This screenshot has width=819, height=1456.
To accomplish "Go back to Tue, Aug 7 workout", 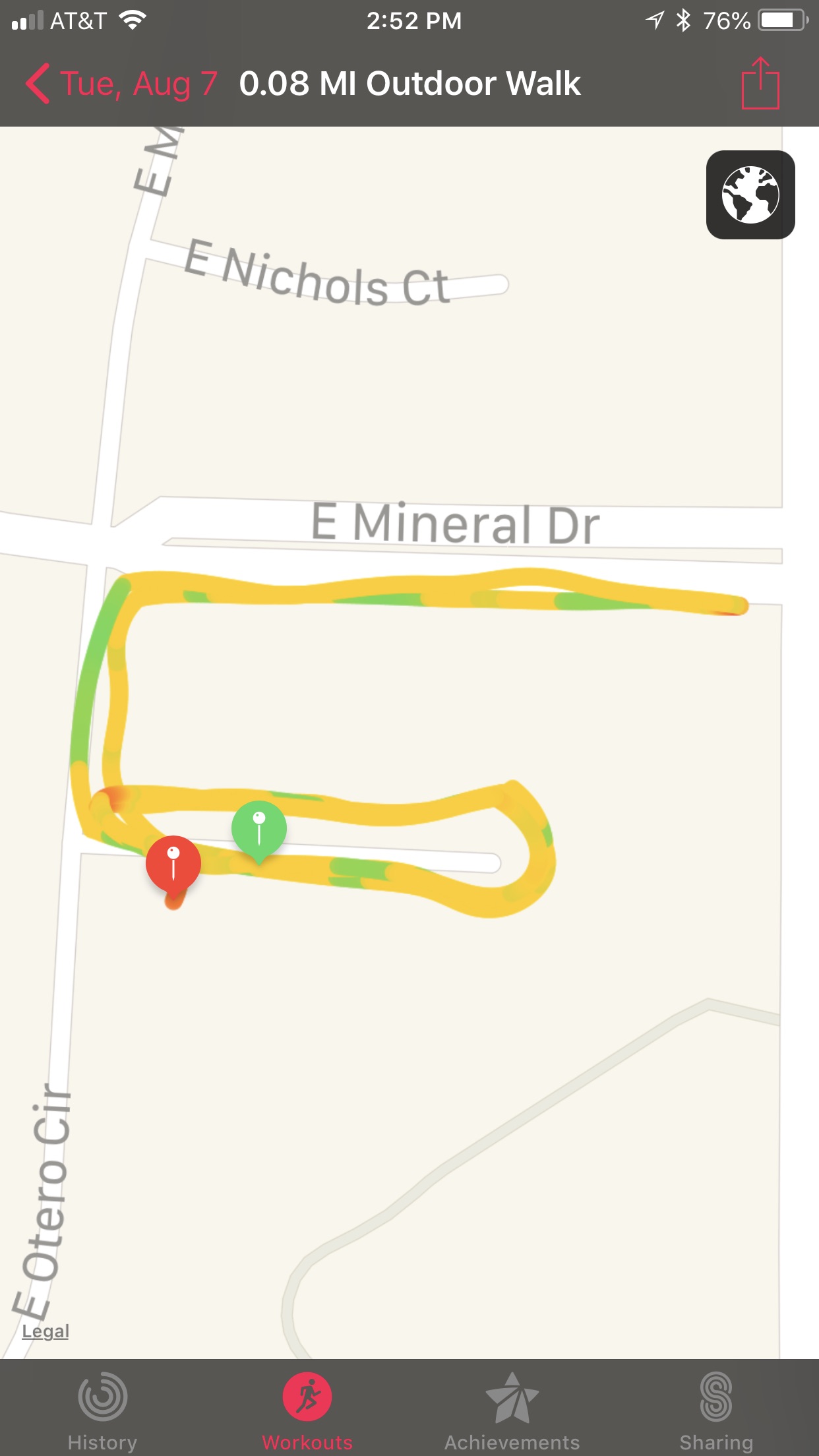I will click(x=122, y=84).
